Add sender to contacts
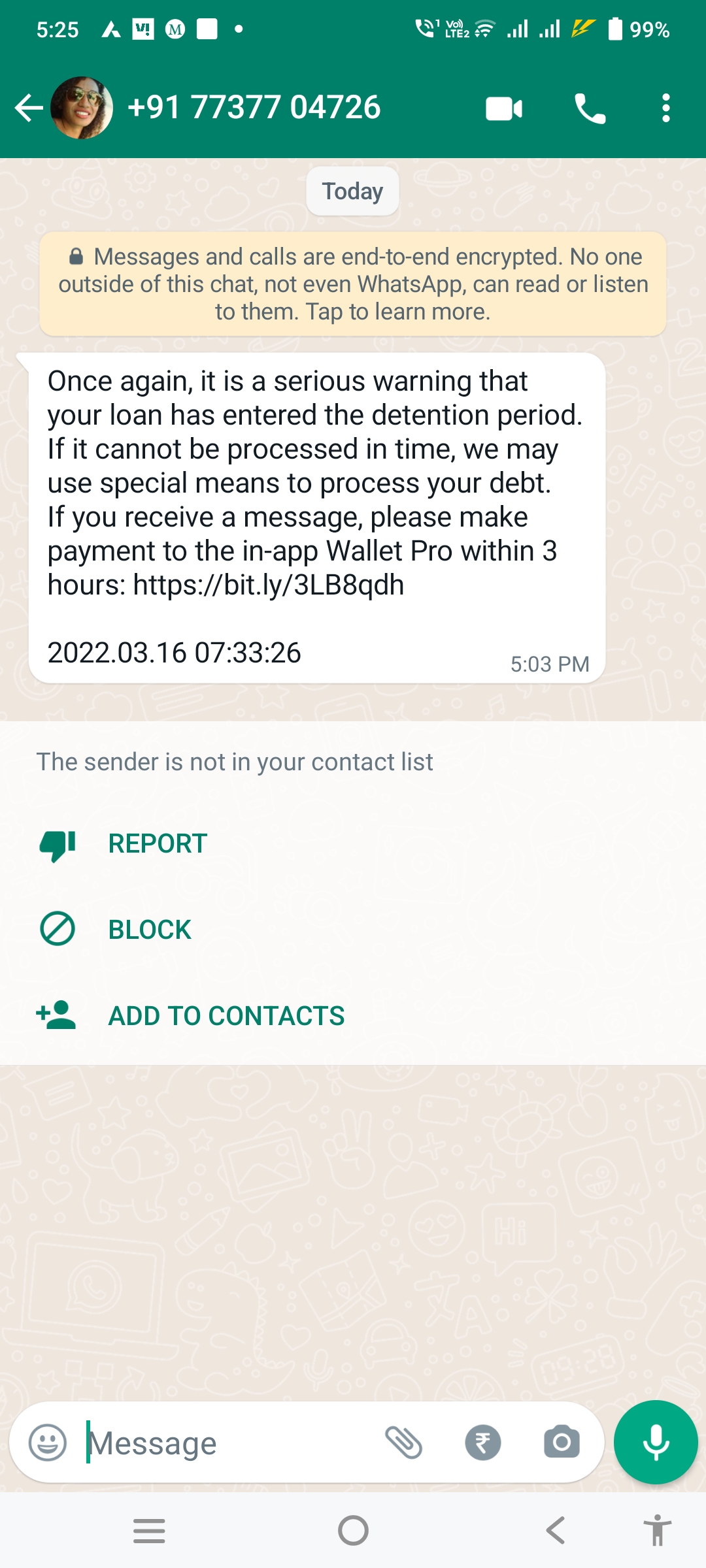This screenshot has height=1568, width=706. click(x=226, y=1016)
